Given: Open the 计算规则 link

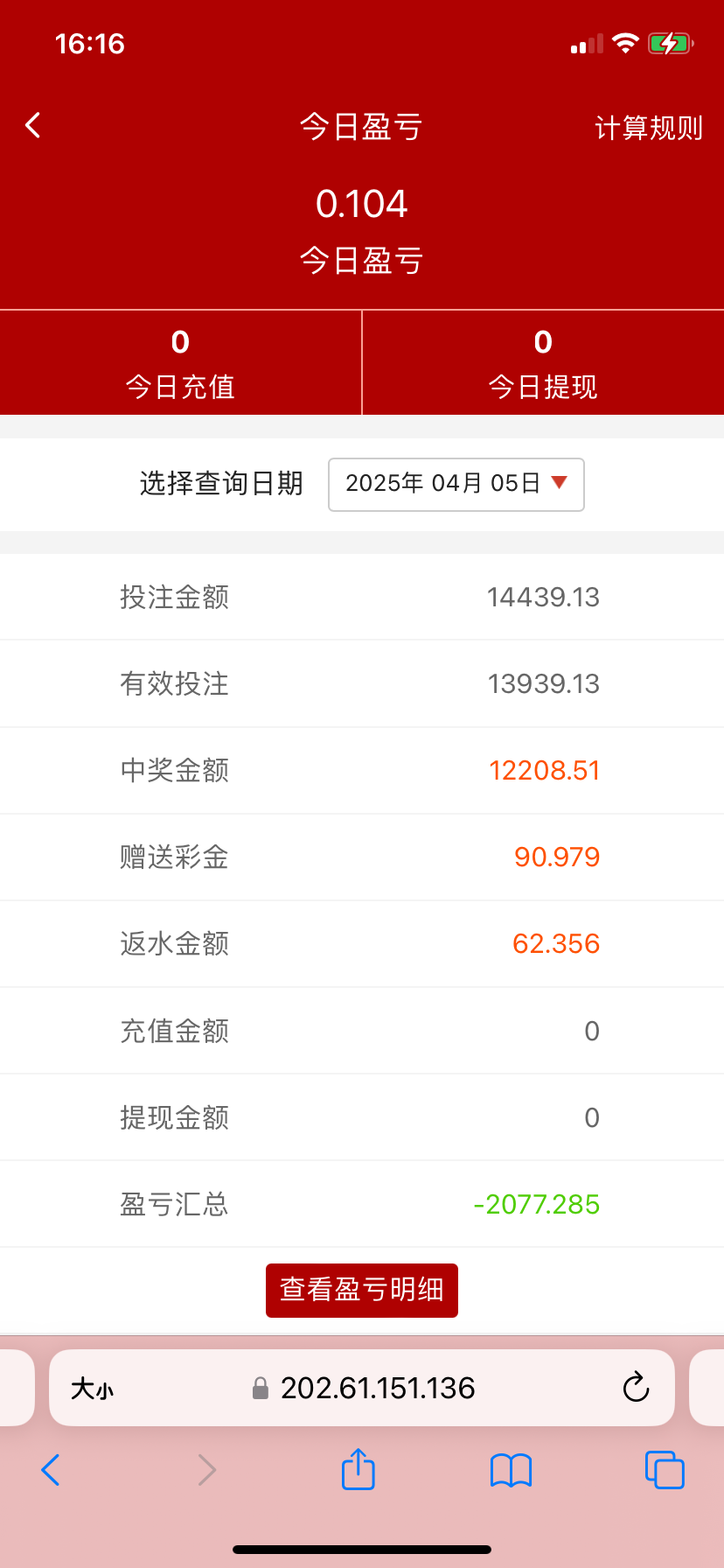Looking at the screenshot, I should pyautogui.click(x=649, y=128).
